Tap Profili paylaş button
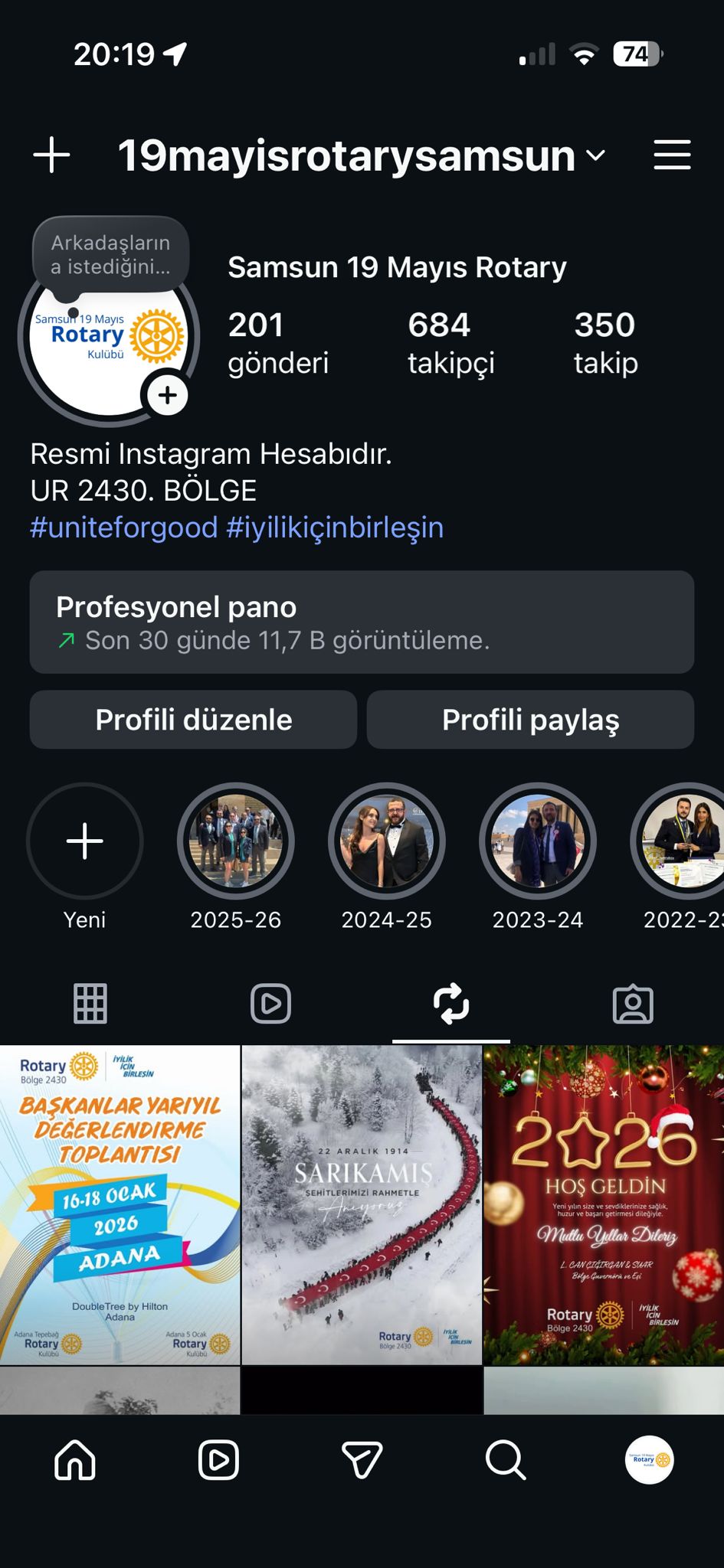Viewport: 724px width, 1568px height. click(x=530, y=720)
